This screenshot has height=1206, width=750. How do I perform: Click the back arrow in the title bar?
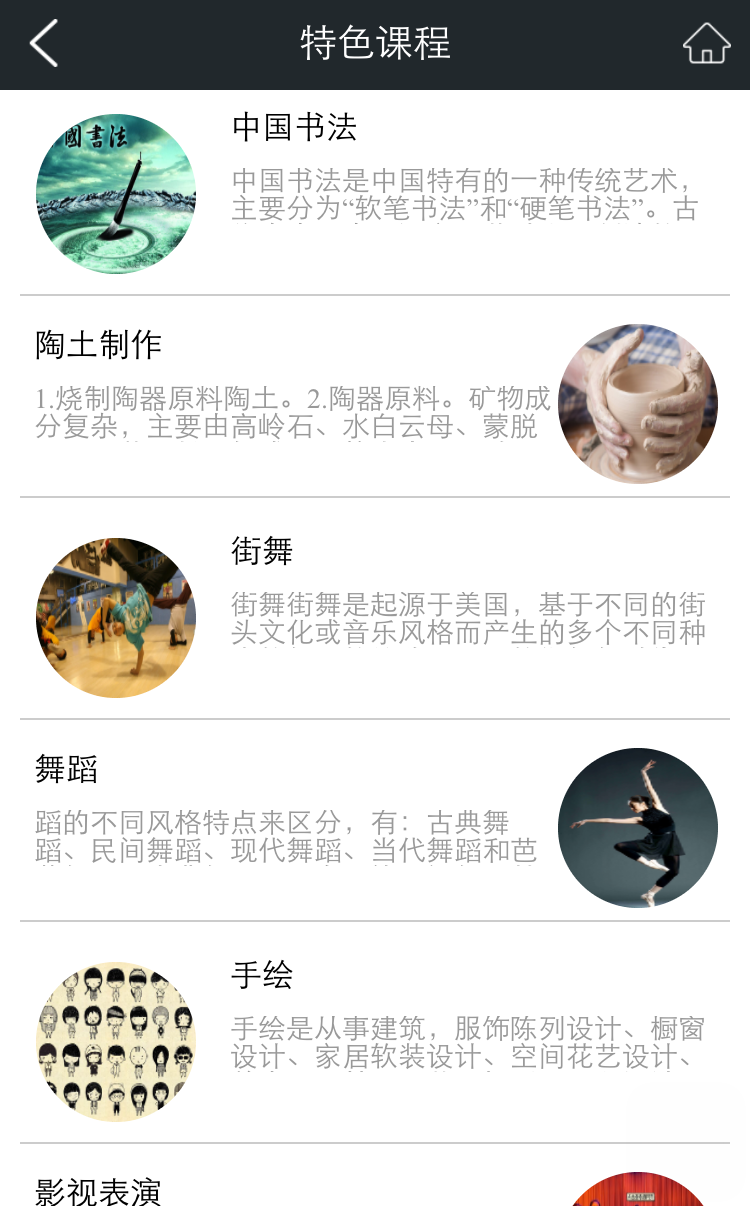(x=41, y=44)
